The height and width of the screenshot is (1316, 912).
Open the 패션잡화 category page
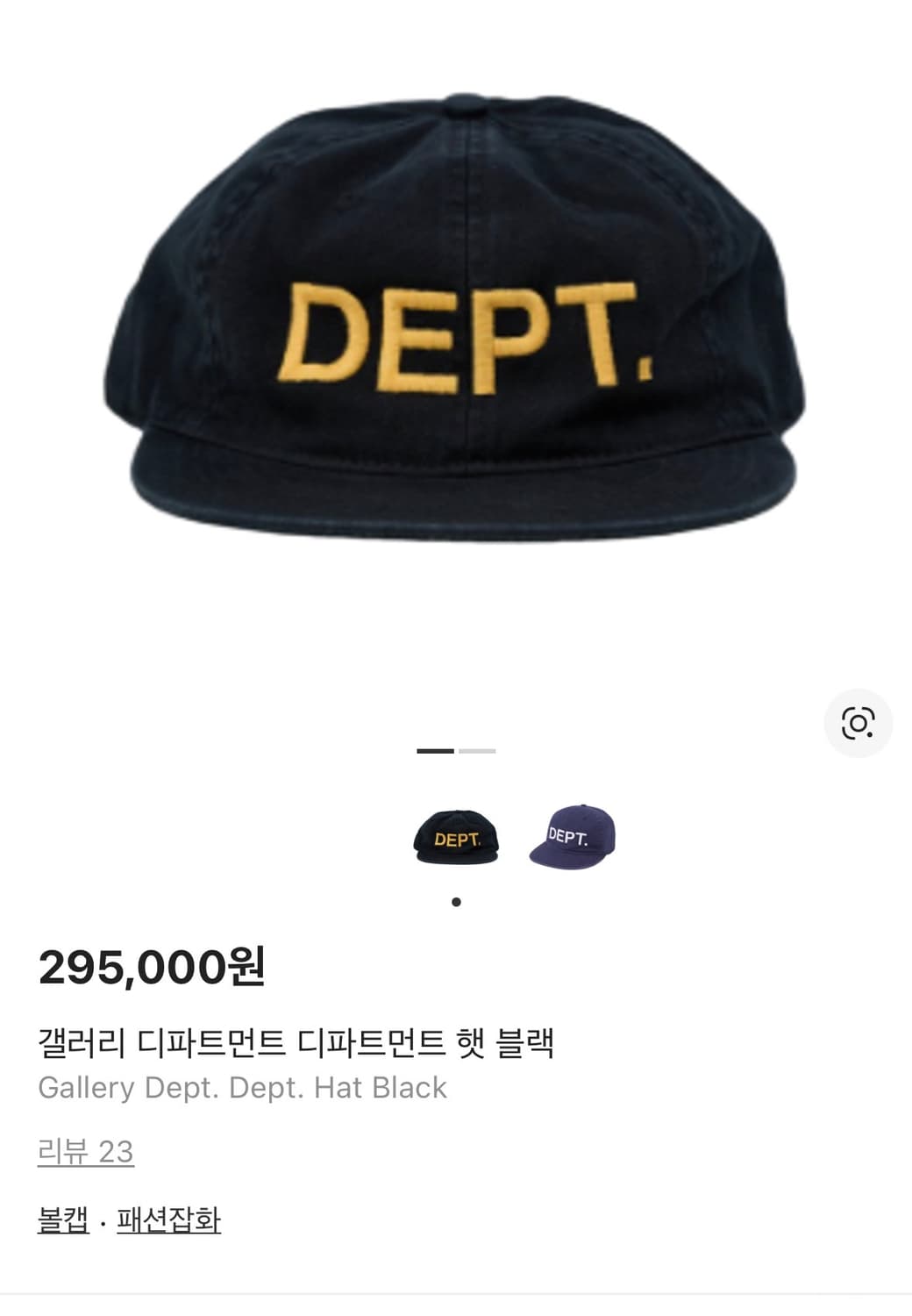point(168,1219)
